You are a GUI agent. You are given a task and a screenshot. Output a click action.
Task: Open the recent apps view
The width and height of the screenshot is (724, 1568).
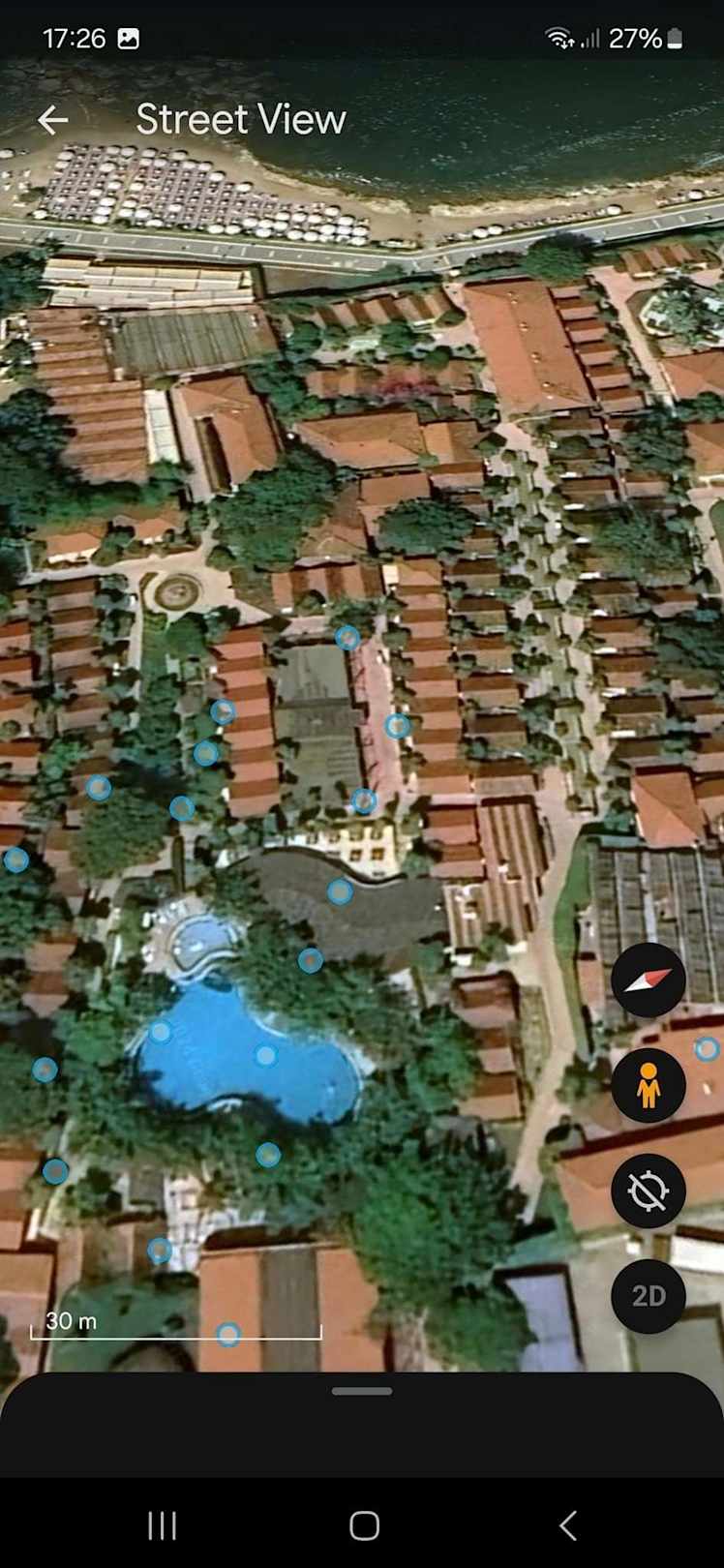162,1525
